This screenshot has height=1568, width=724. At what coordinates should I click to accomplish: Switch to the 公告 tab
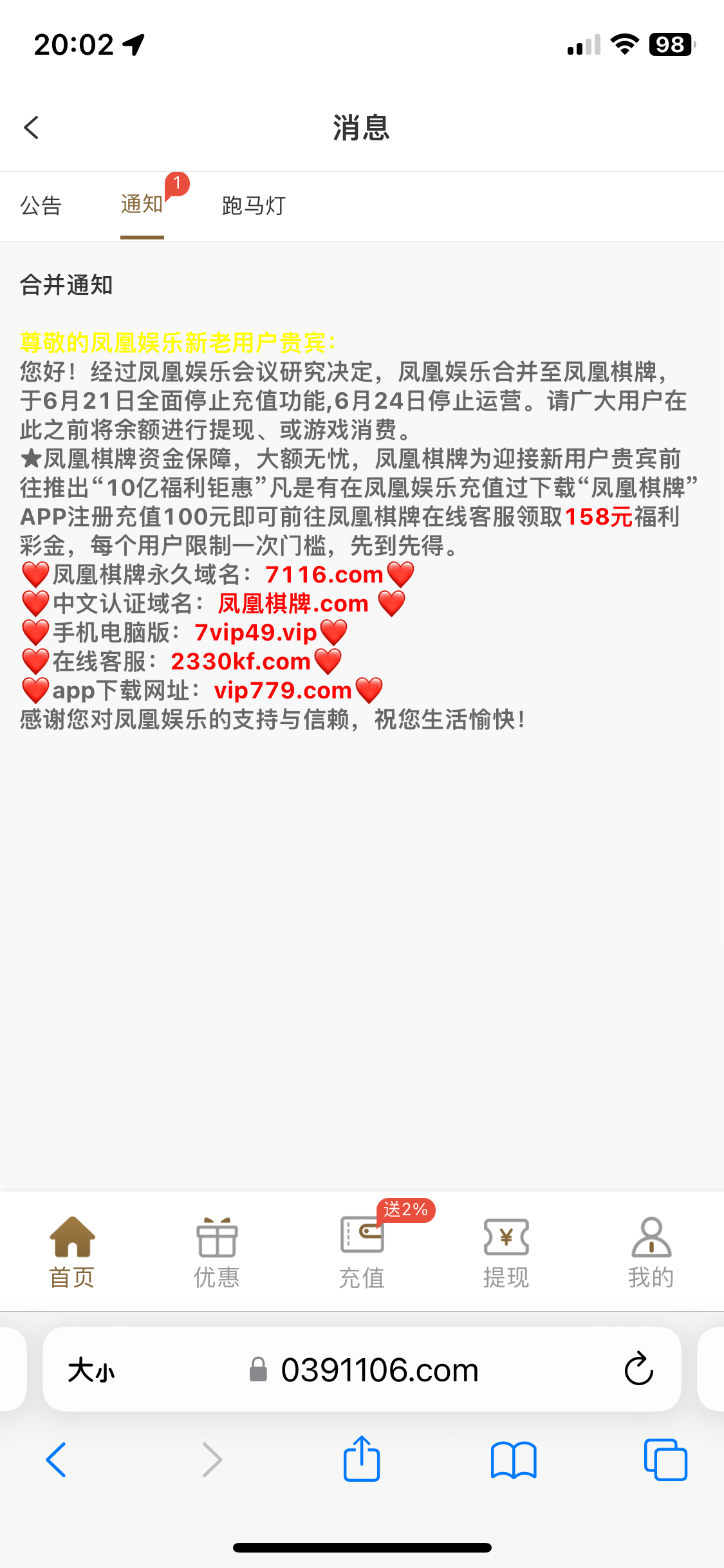point(41,206)
